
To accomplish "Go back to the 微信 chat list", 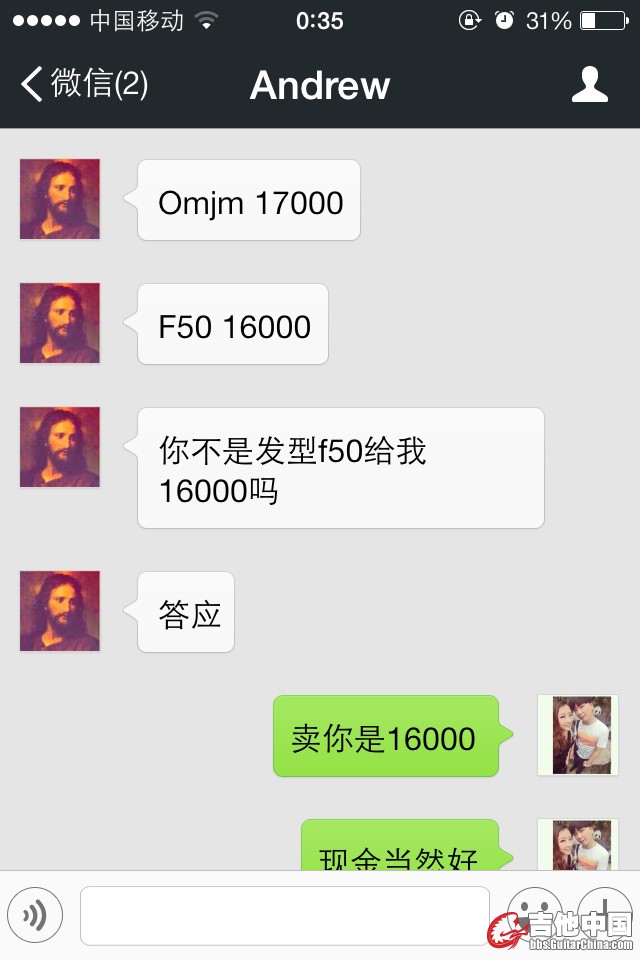I will (85, 85).
